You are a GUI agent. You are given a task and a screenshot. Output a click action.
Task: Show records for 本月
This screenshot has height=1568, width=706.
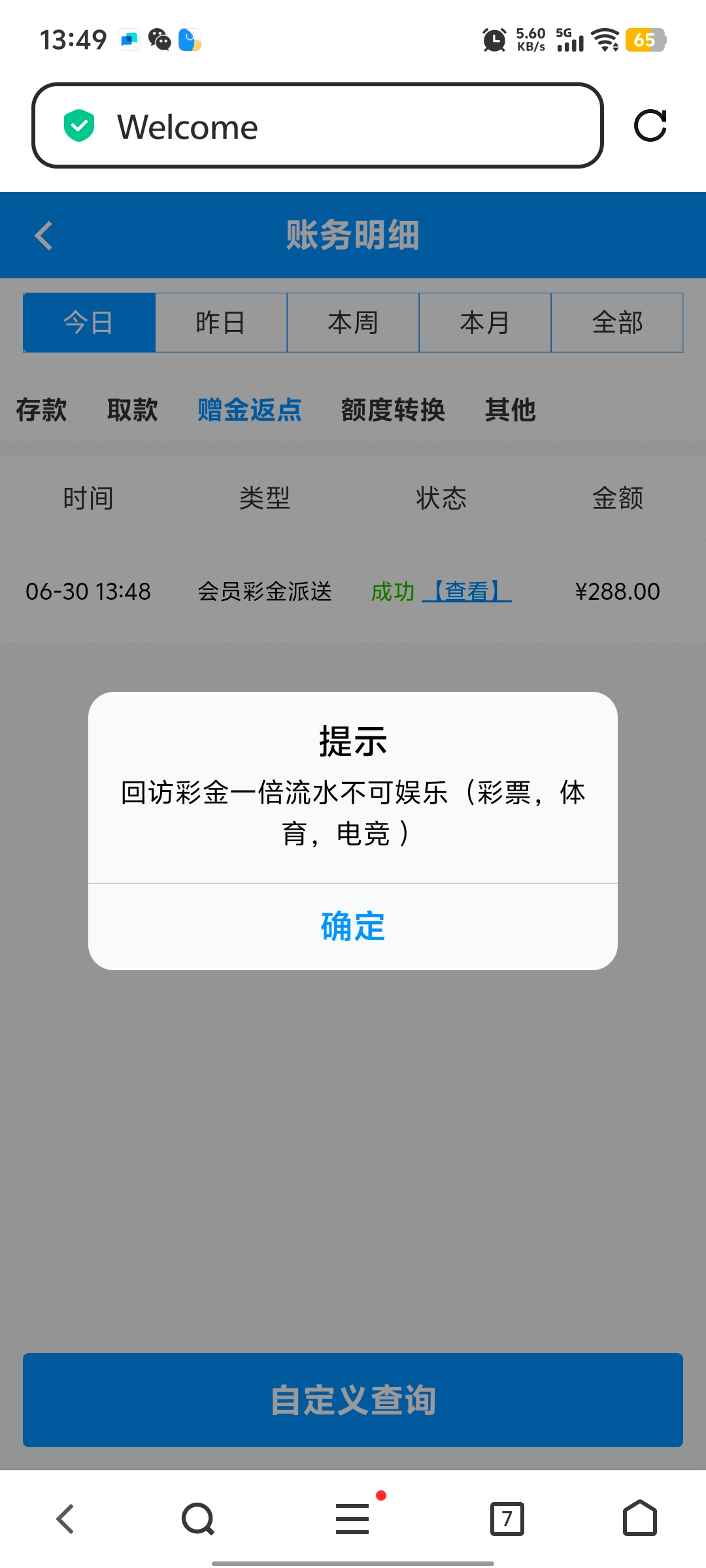point(485,323)
